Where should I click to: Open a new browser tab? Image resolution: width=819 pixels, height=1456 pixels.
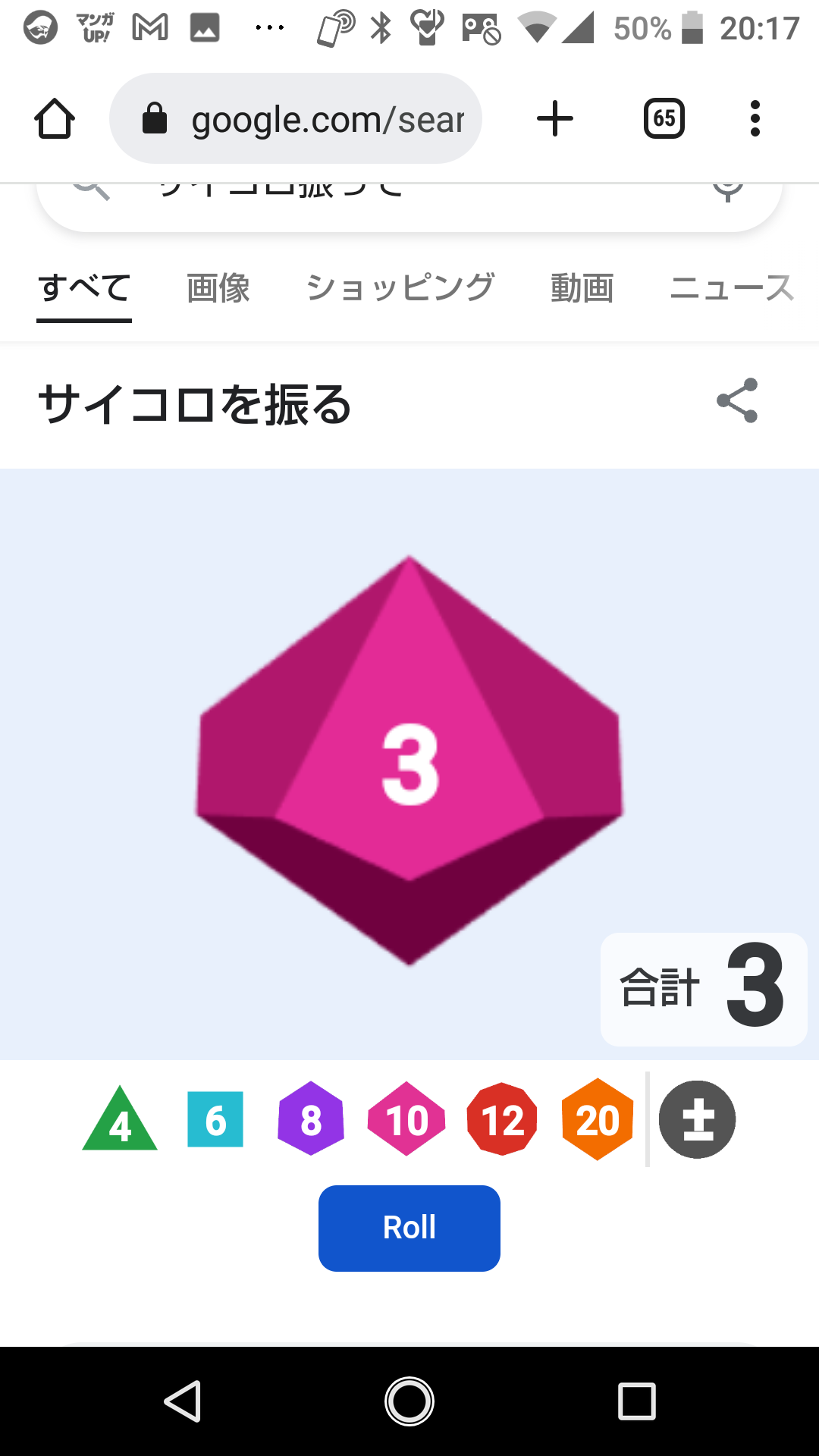pos(555,119)
